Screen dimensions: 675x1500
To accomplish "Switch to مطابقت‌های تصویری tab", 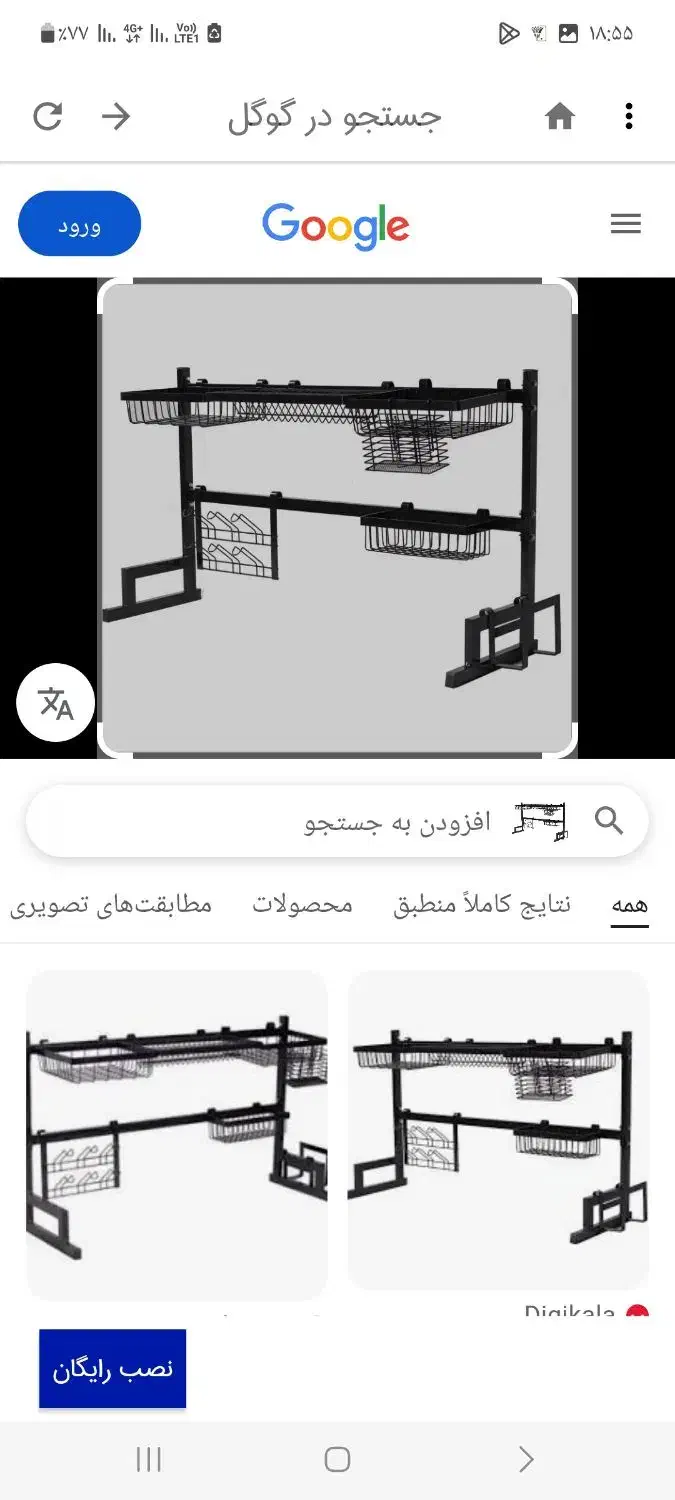I will [x=111, y=905].
